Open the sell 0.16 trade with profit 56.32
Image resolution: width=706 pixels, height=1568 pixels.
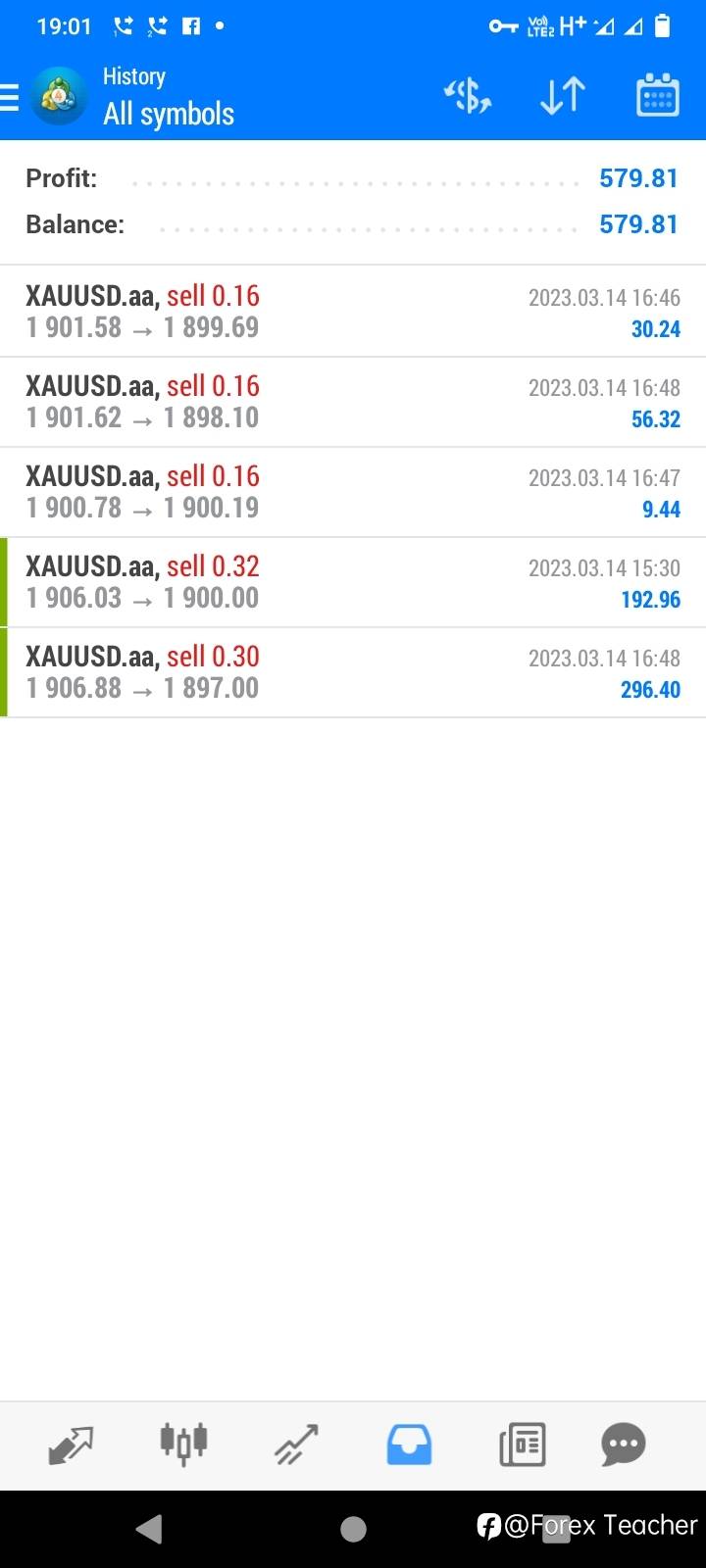pyautogui.click(x=353, y=402)
